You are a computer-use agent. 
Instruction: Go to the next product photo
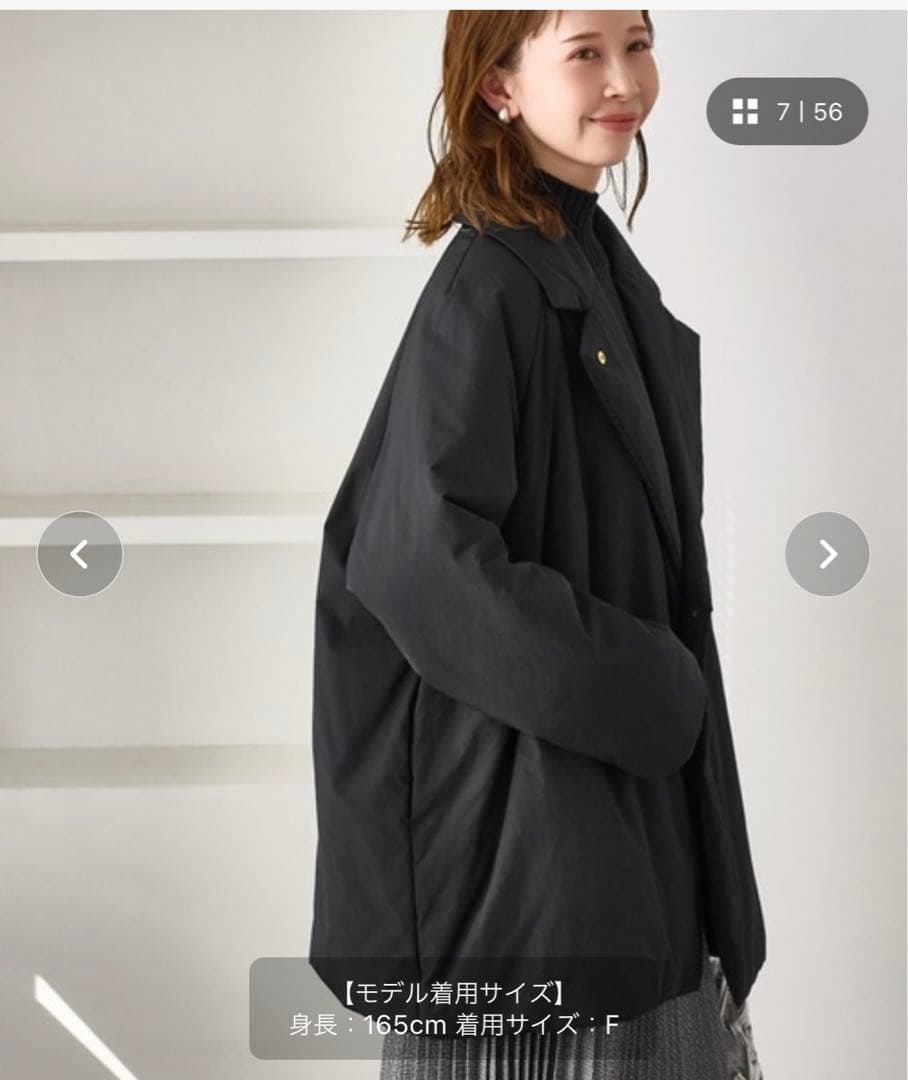point(827,554)
